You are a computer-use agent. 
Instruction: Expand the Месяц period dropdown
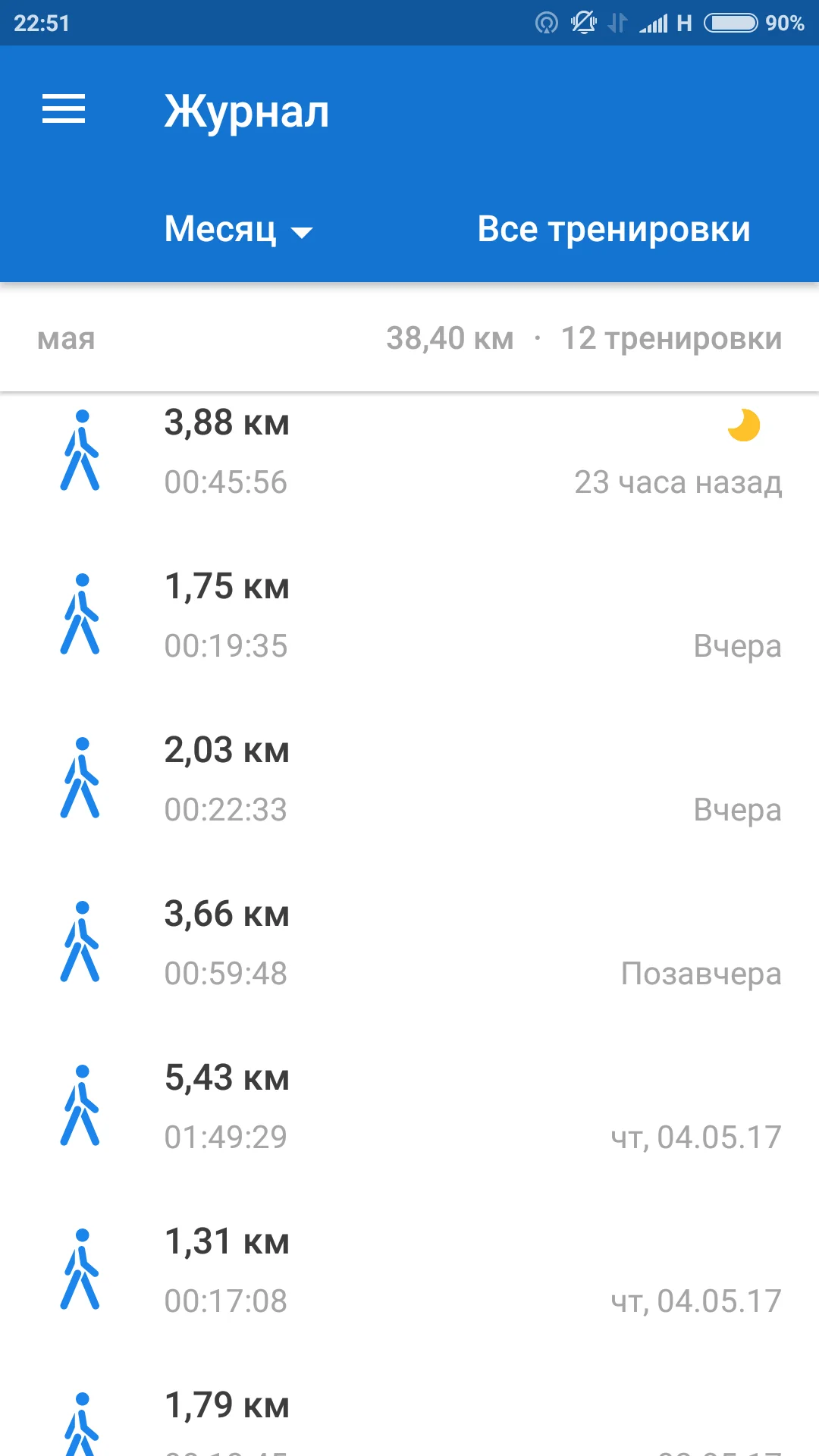(238, 229)
